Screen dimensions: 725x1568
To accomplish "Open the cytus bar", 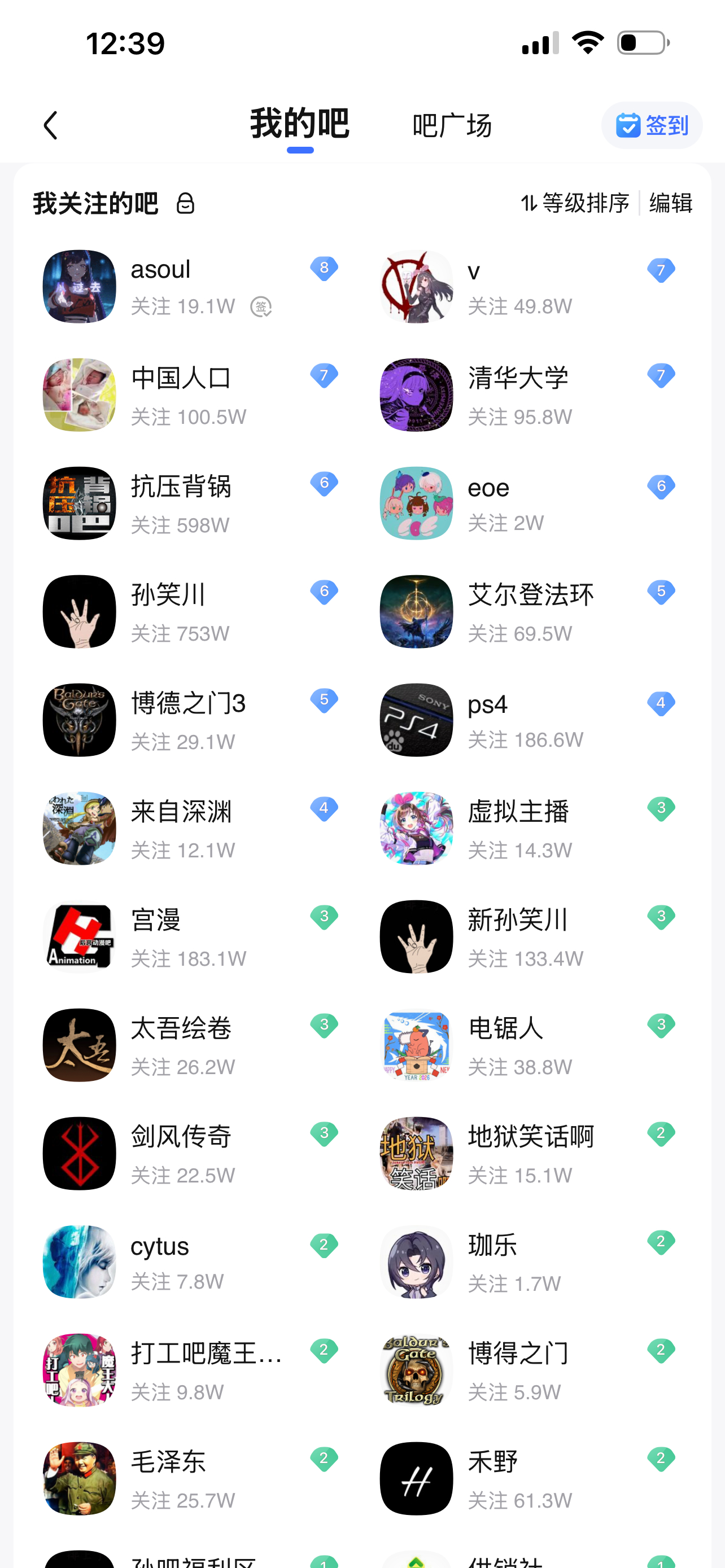I will pyautogui.click(x=182, y=1261).
